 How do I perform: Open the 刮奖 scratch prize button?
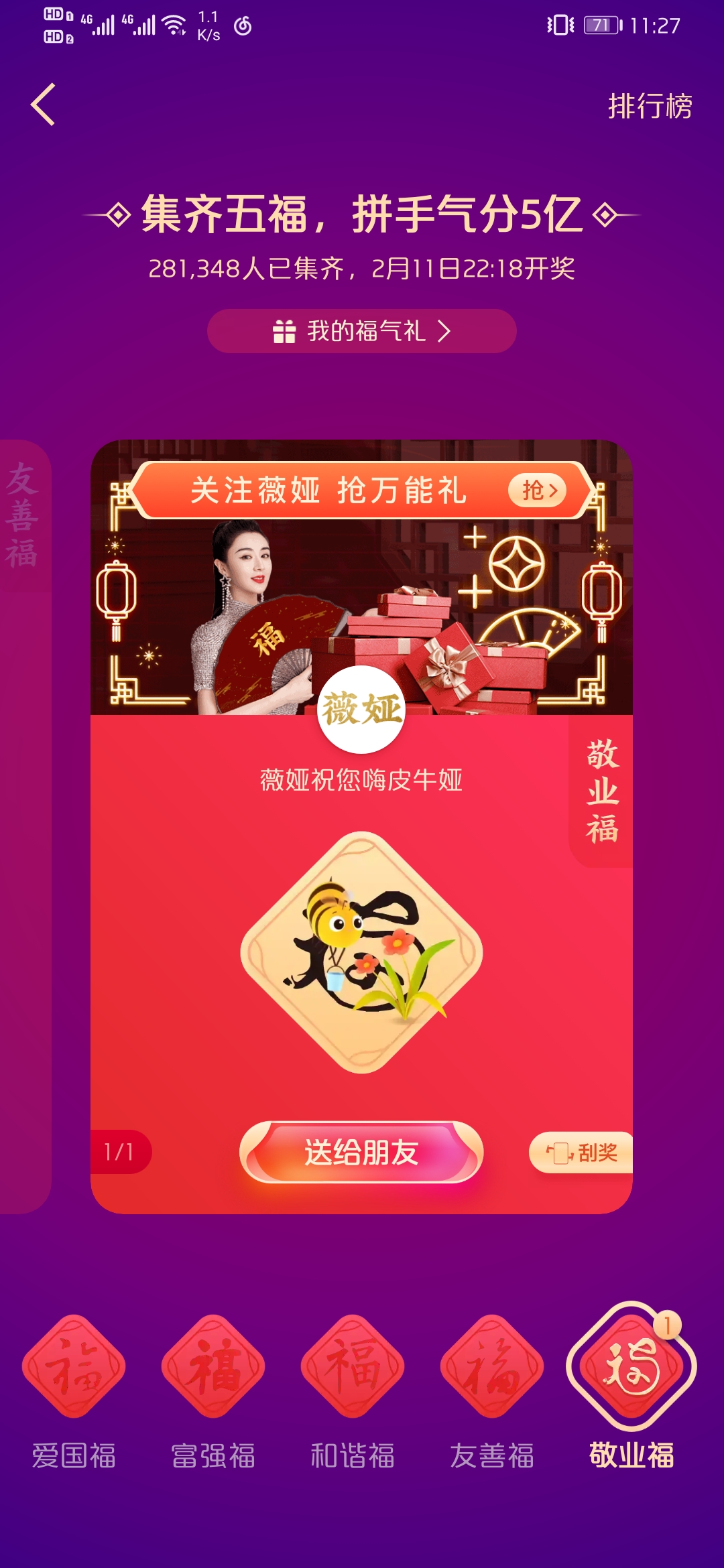582,1153
